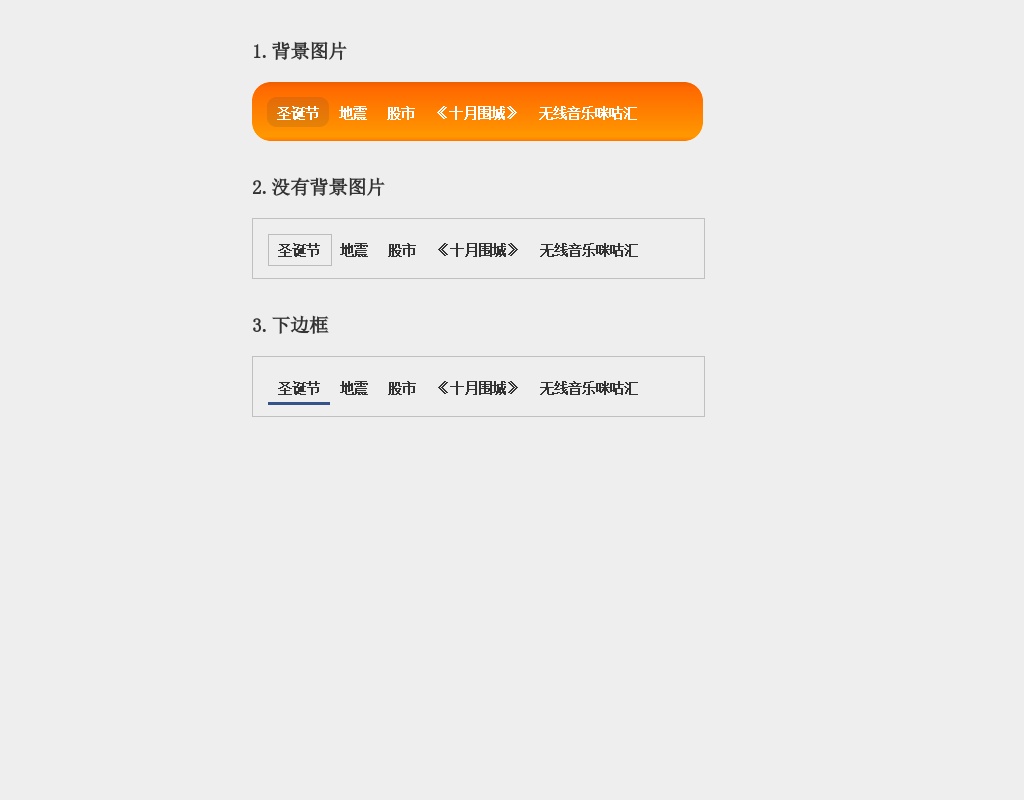The image size is (1024, 800).
Task: Tap 《十月围城》 in the 下边框 menu
Action: (478, 388)
